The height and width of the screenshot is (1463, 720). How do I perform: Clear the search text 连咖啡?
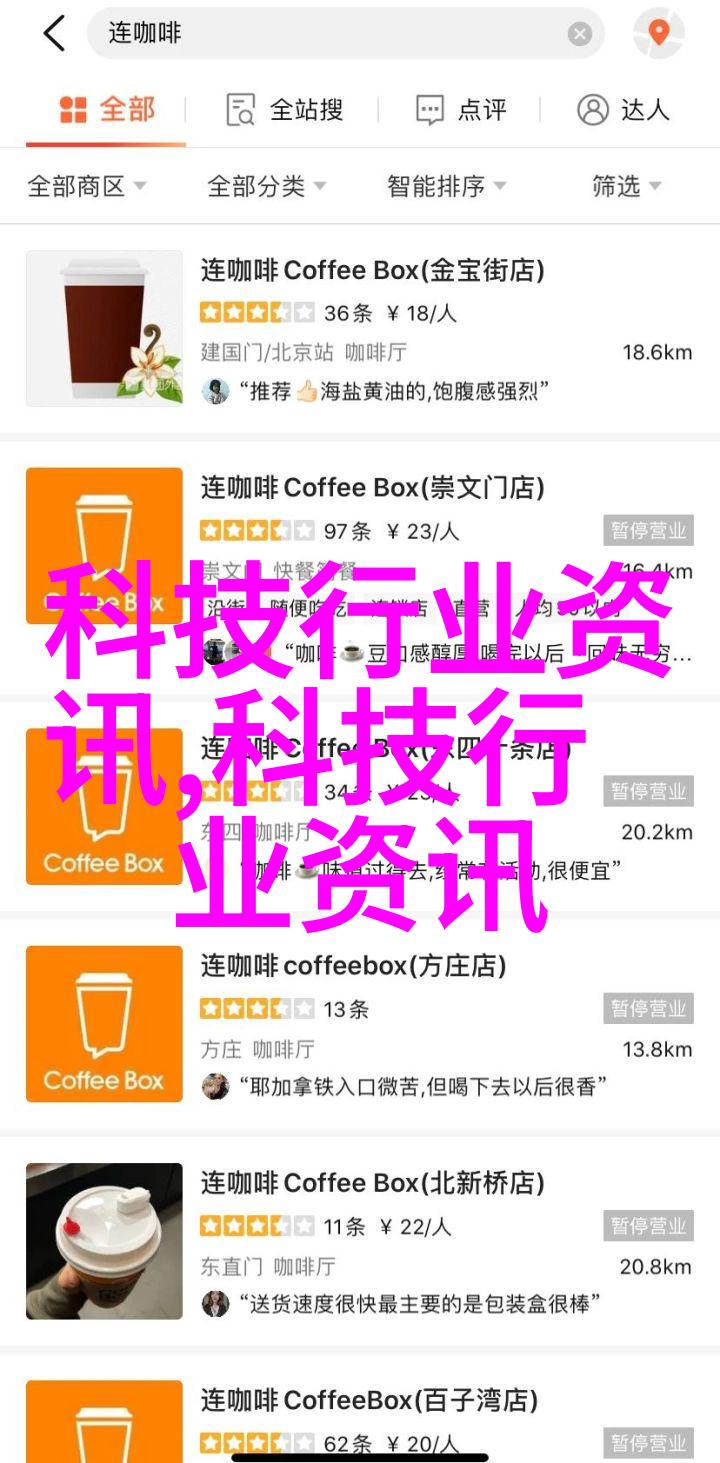coord(580,34)
